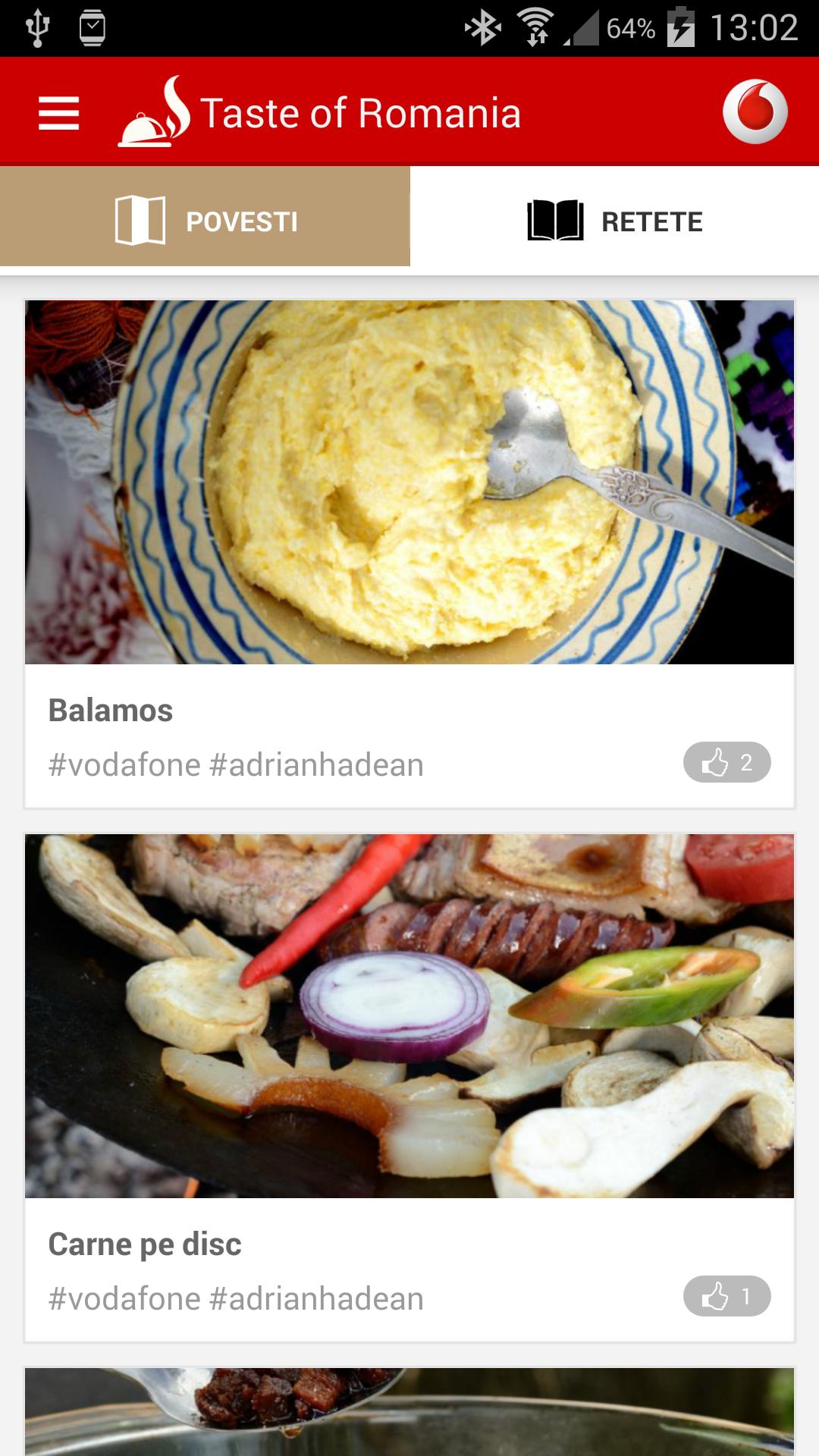Open the hamburger navigation menu
This screenshot has width=819, height=1456.
pyautogui.click(x=59, y=113)
